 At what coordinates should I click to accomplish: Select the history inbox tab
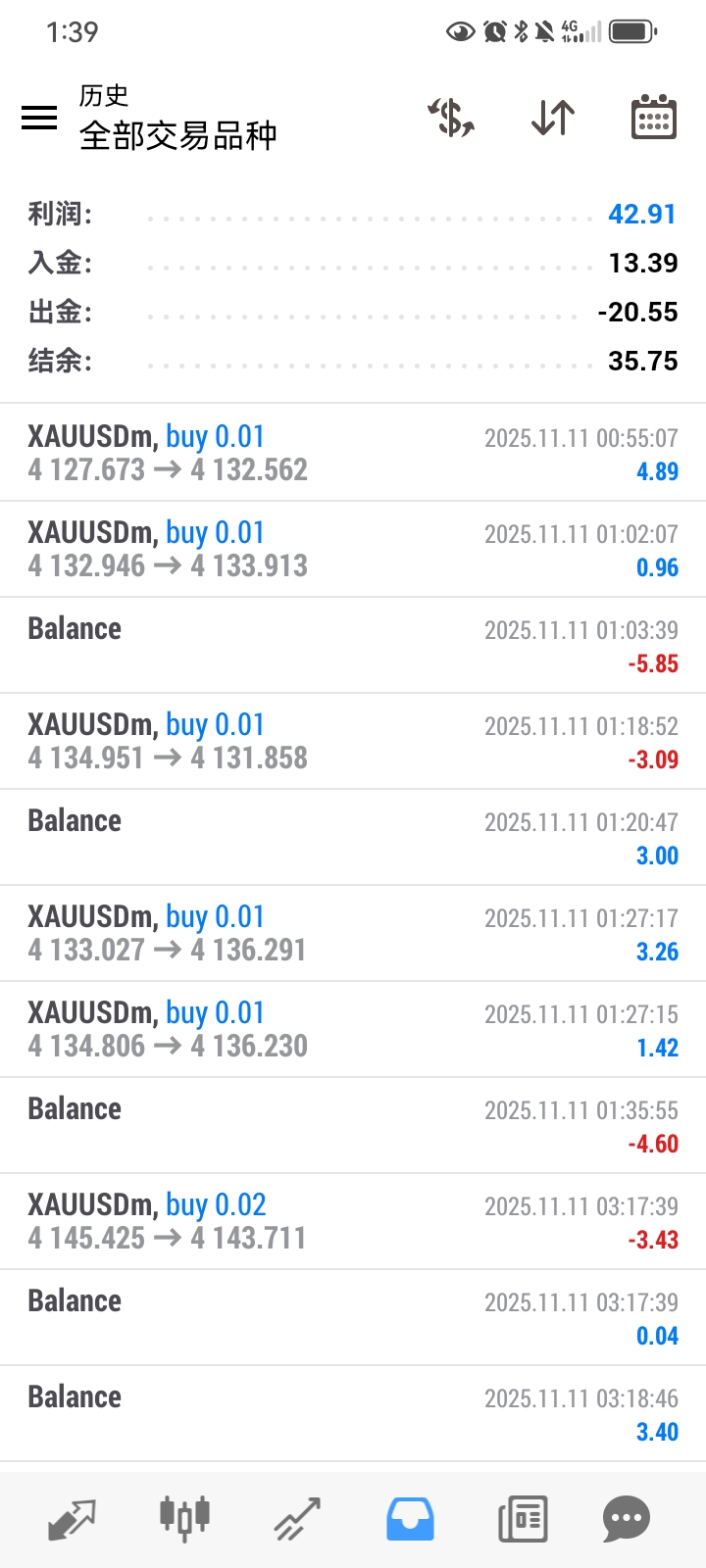[x=410, y=1520]
